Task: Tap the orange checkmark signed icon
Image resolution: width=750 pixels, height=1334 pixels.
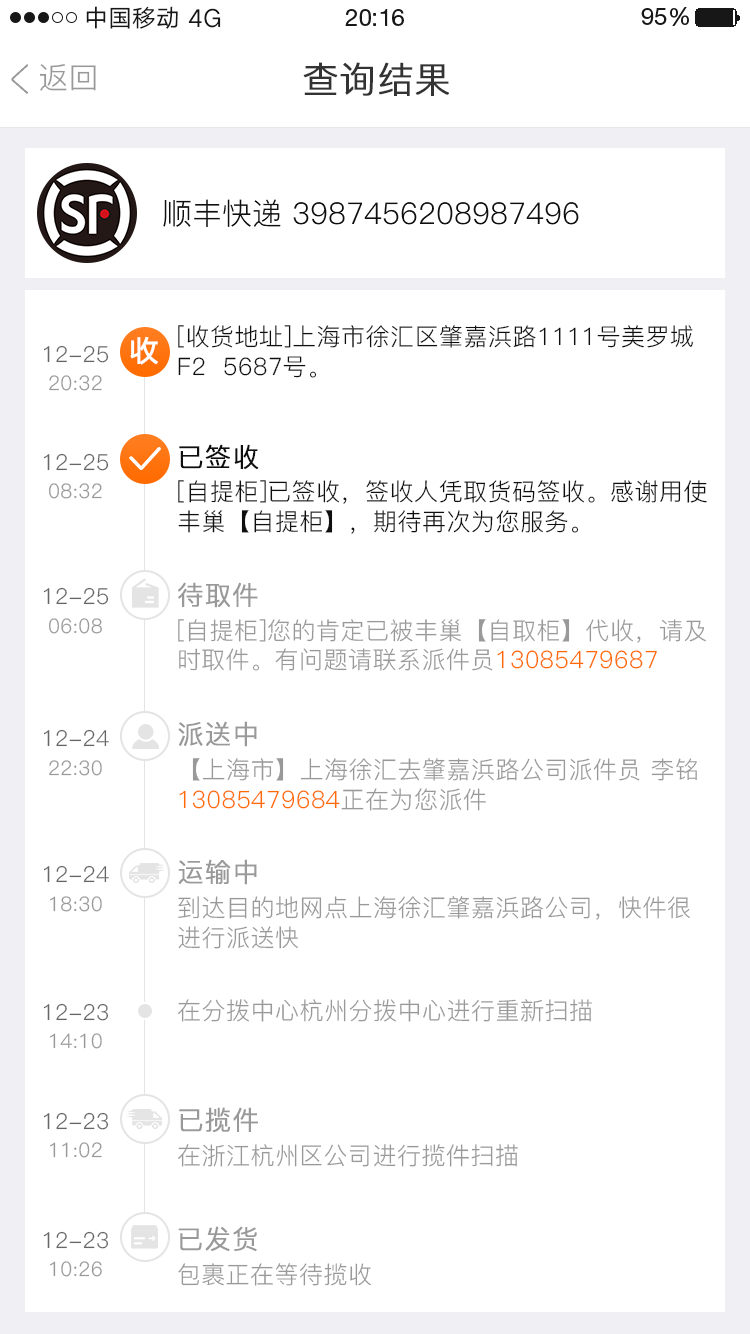Action: [144, 460]
